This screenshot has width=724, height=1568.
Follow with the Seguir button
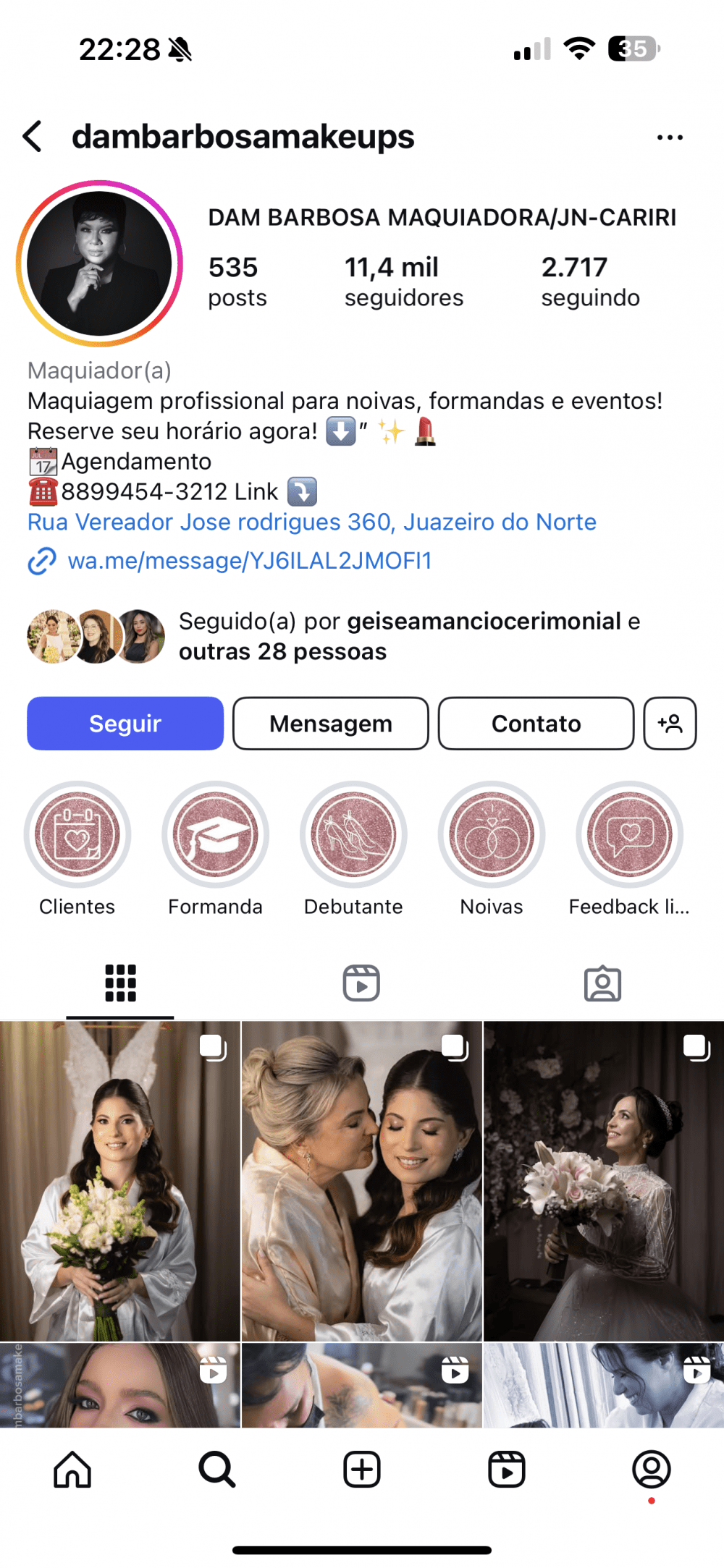click(x=125, y=724)
